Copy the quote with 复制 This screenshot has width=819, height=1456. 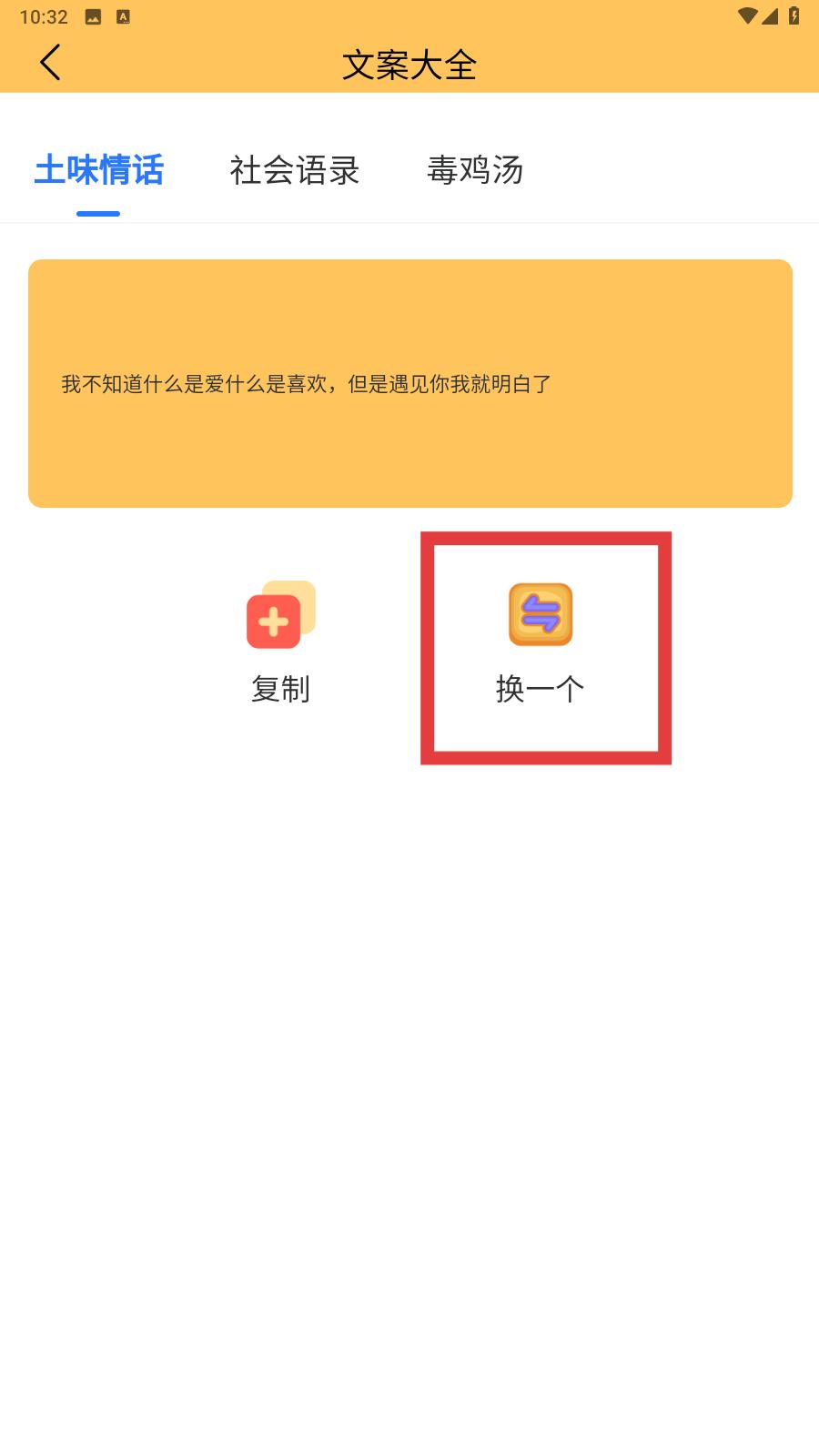280,643
